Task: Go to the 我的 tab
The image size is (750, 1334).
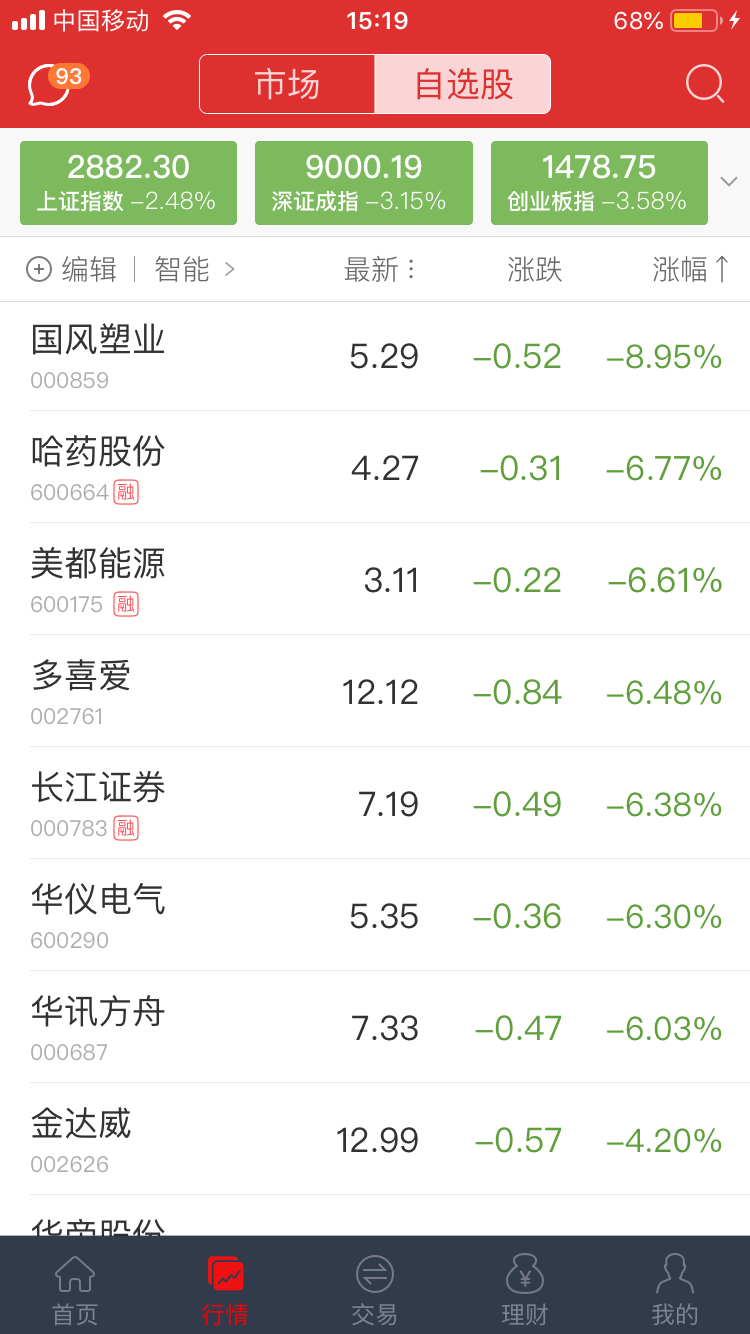Action: [x=675, y=1288]
